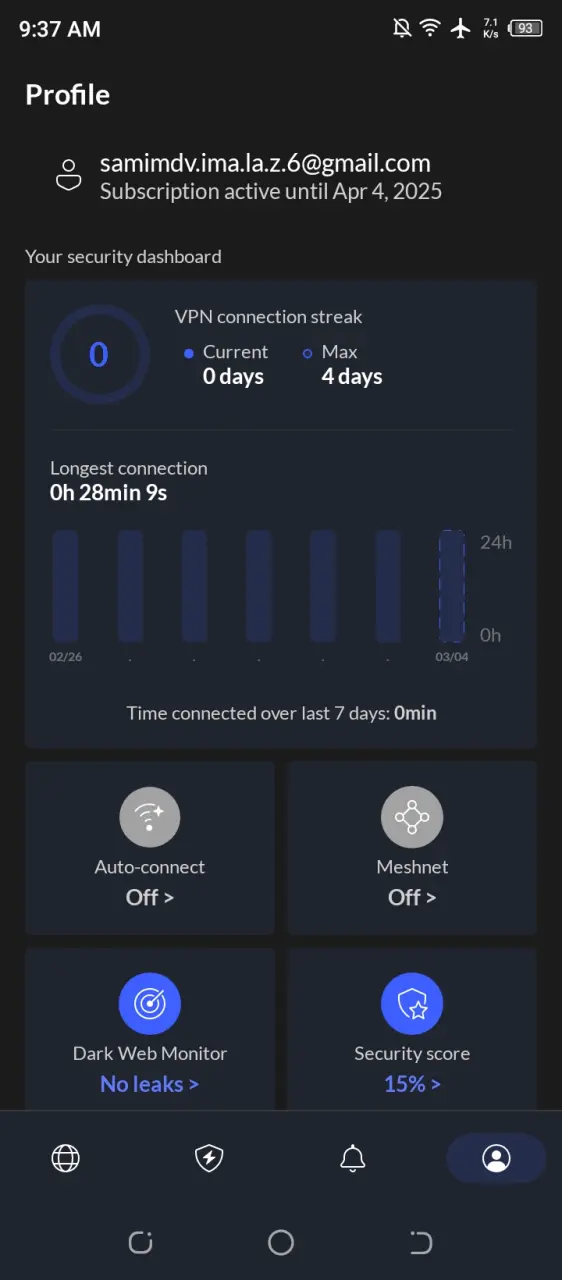Open the Meshnet card
Image resolution: width=562 pixels, height=1280 pixels.
click(x=412, y=848)
